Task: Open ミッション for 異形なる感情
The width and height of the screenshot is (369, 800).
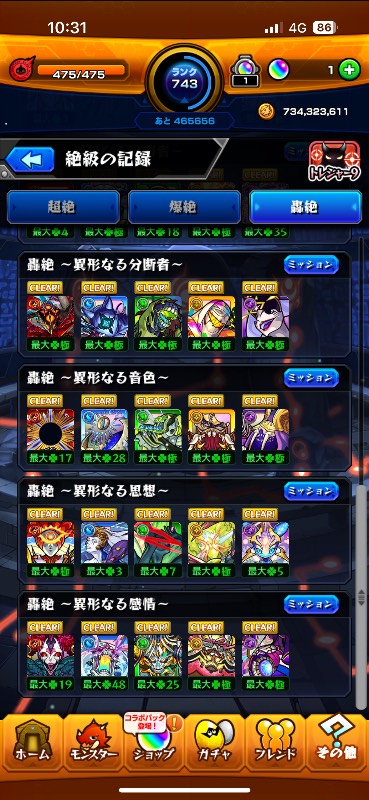Action: point(311,605)
